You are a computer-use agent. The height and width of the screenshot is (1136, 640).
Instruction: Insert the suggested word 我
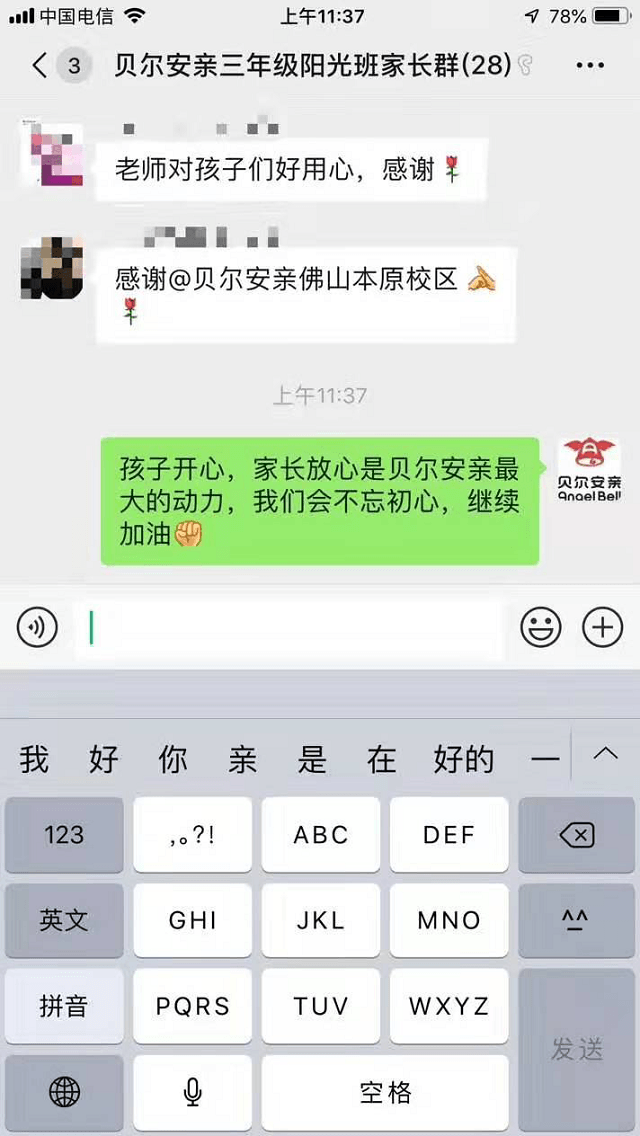coord(34,760)
